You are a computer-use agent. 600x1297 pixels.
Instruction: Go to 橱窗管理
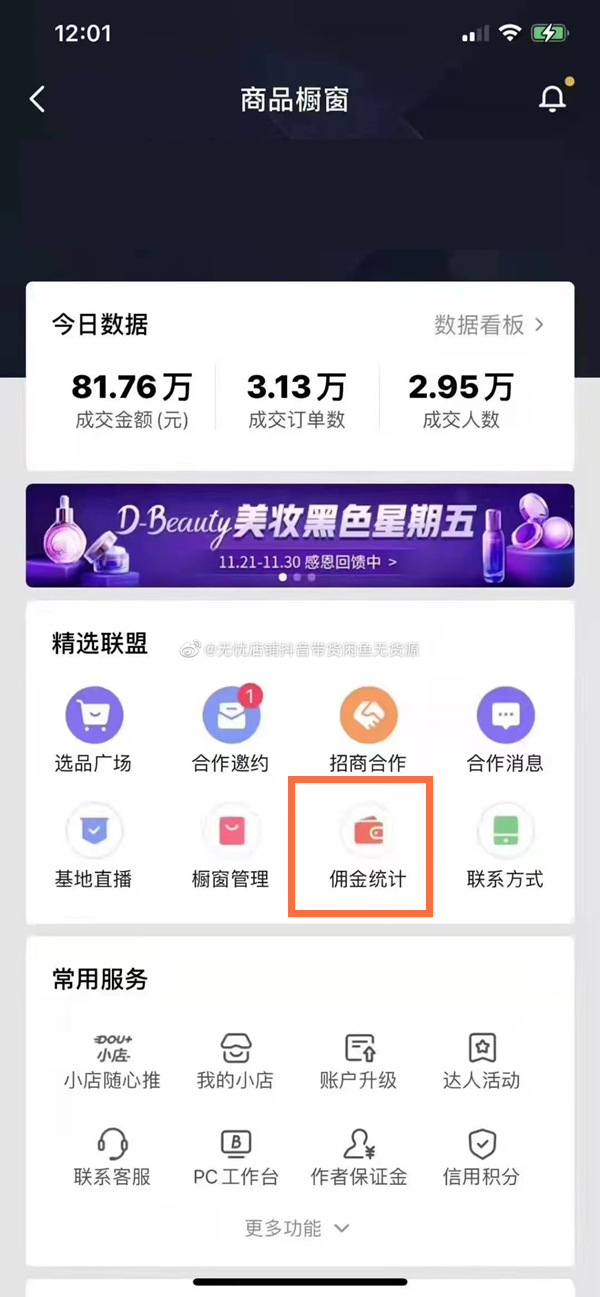point(231,846)
